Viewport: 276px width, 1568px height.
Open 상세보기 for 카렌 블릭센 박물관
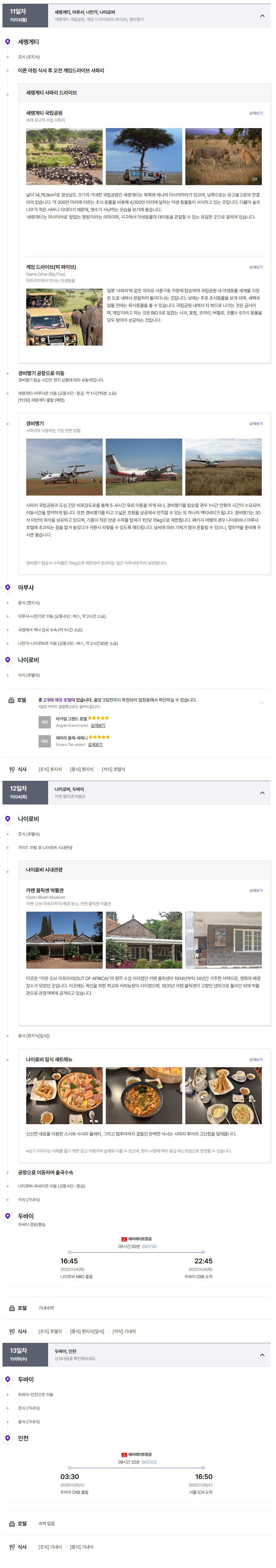point(255,890)
